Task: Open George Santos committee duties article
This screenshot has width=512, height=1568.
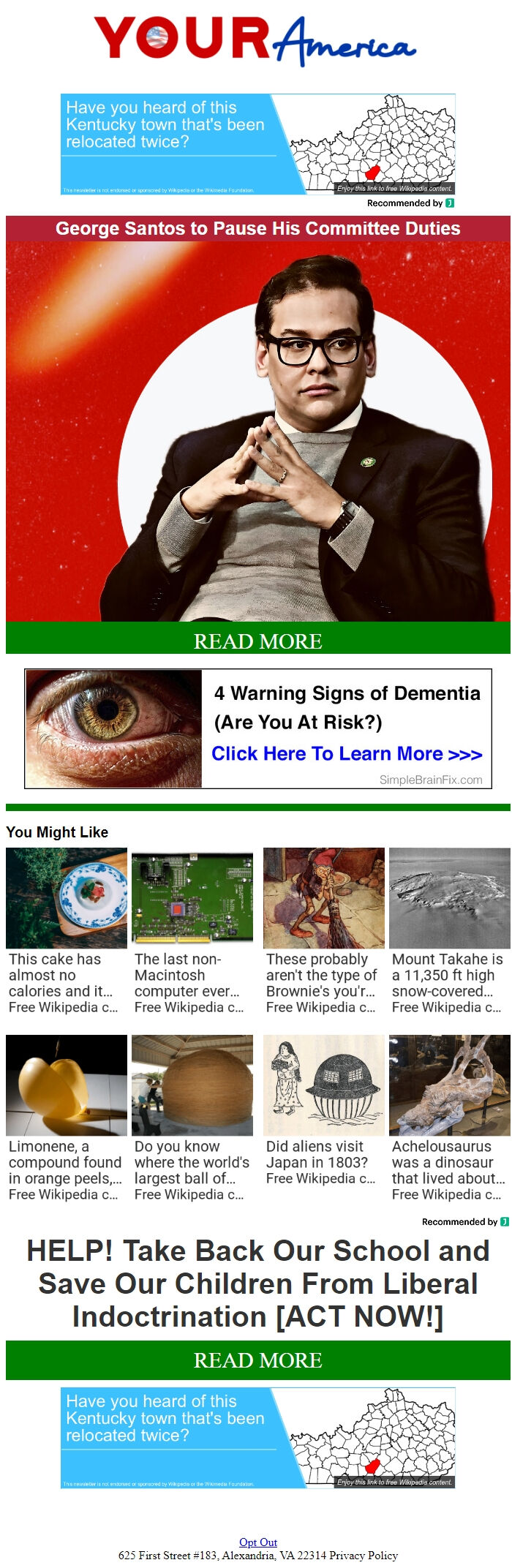Action: point(257,228)
